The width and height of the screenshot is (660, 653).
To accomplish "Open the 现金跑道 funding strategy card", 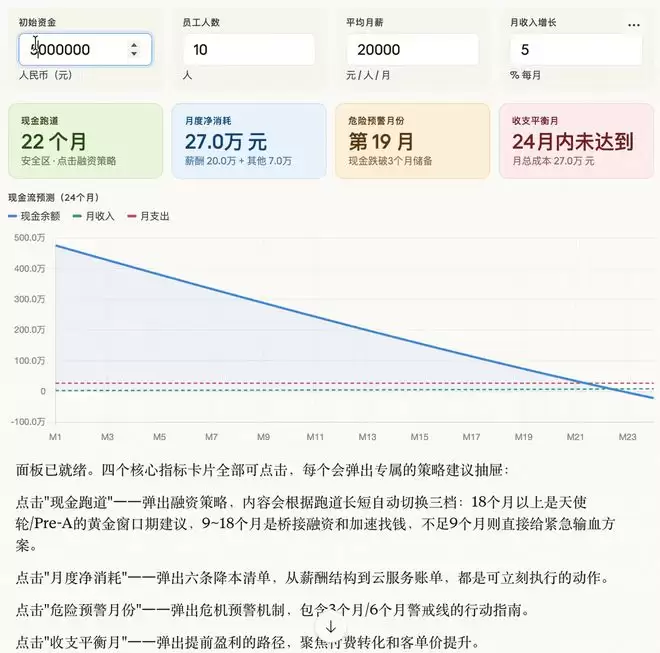I will [x=85, y=141].
